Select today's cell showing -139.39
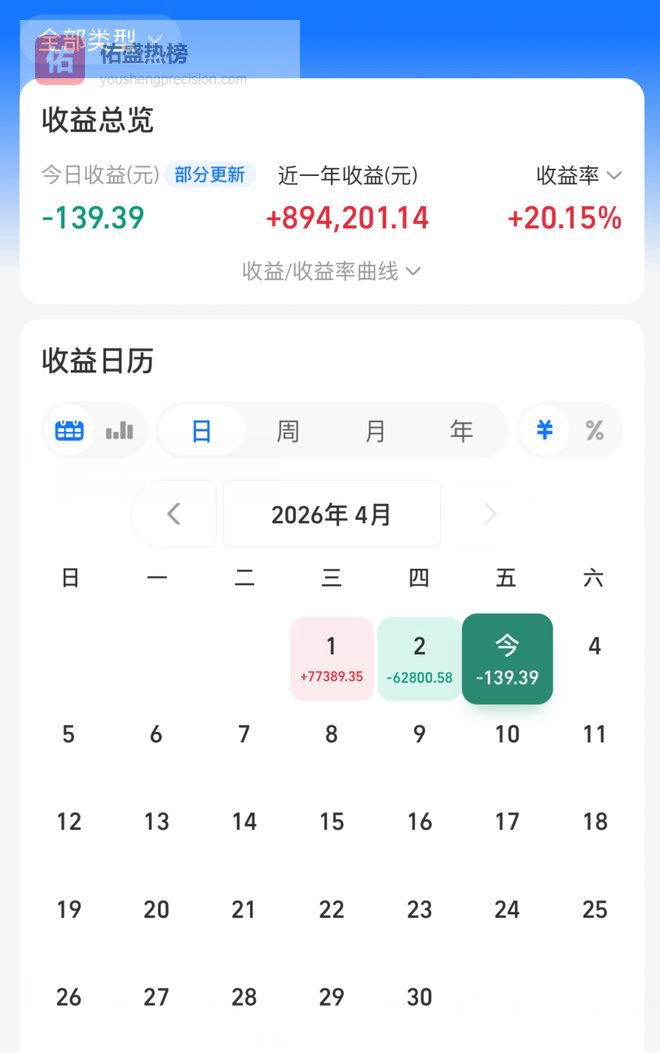The height and width of the screenshot is (1053, 660). click(x=507, y=659)
